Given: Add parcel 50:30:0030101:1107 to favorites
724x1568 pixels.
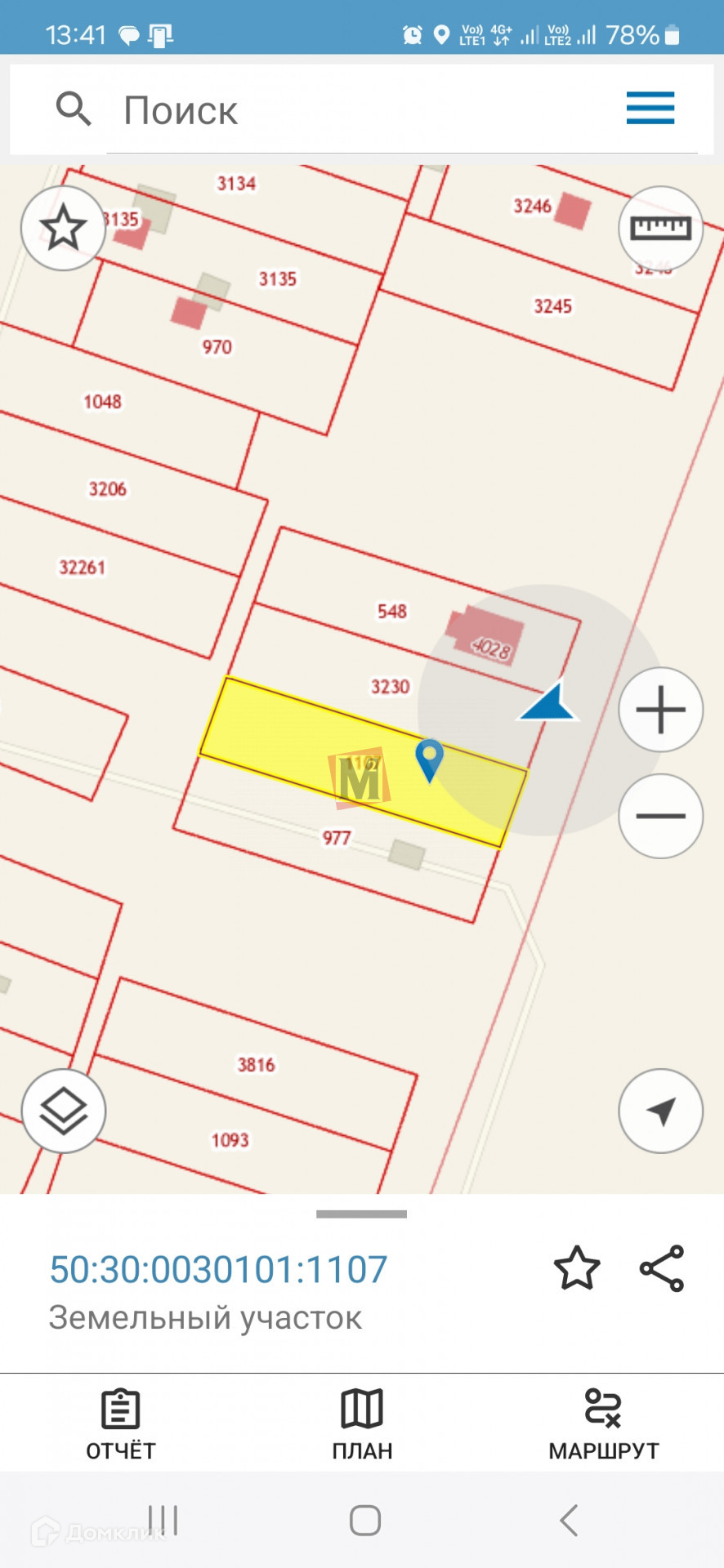Looking at the screenshot, I should point(577,1268).
